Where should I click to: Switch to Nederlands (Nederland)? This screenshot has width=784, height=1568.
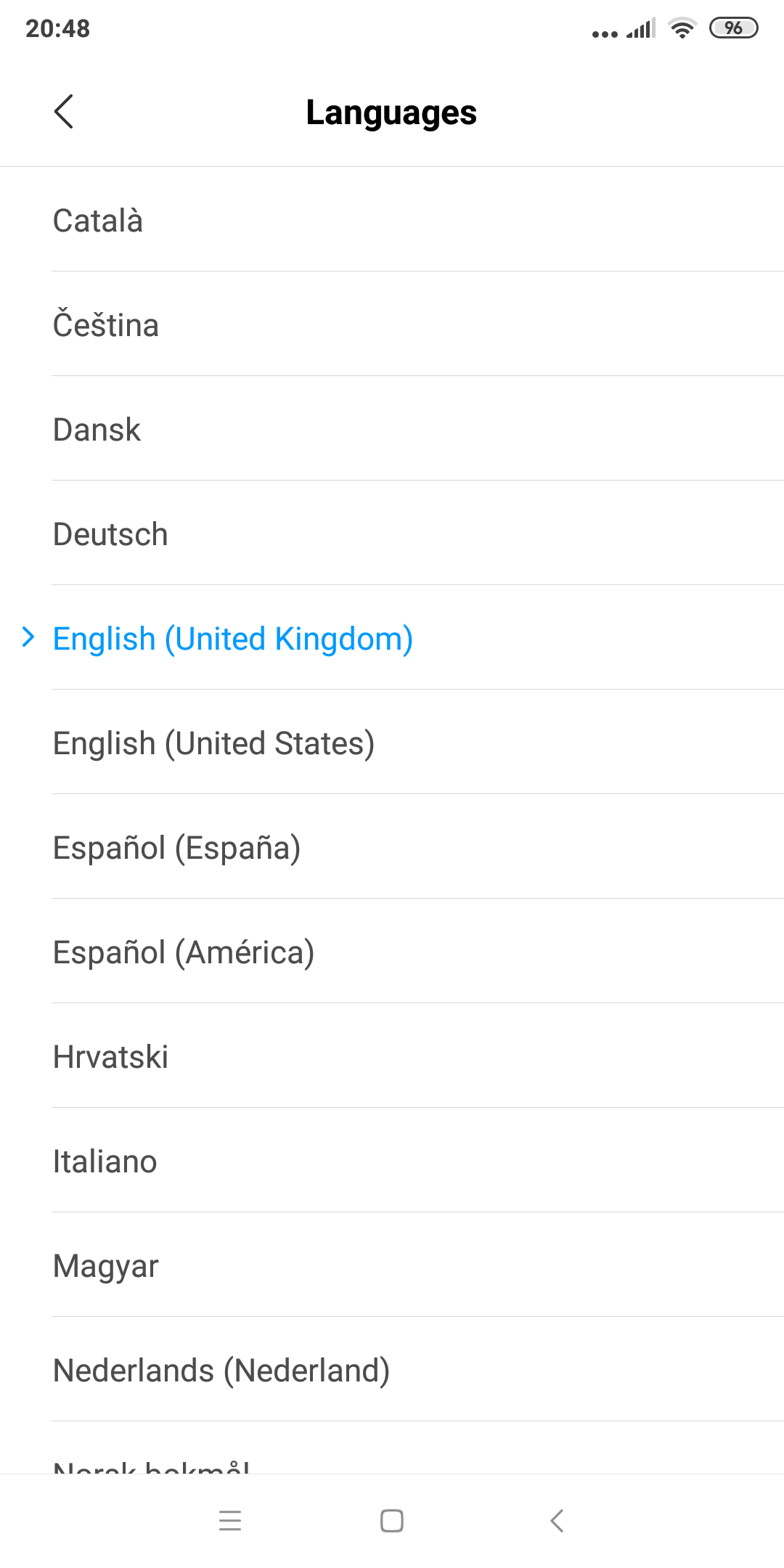click(x=392, y=1370)
